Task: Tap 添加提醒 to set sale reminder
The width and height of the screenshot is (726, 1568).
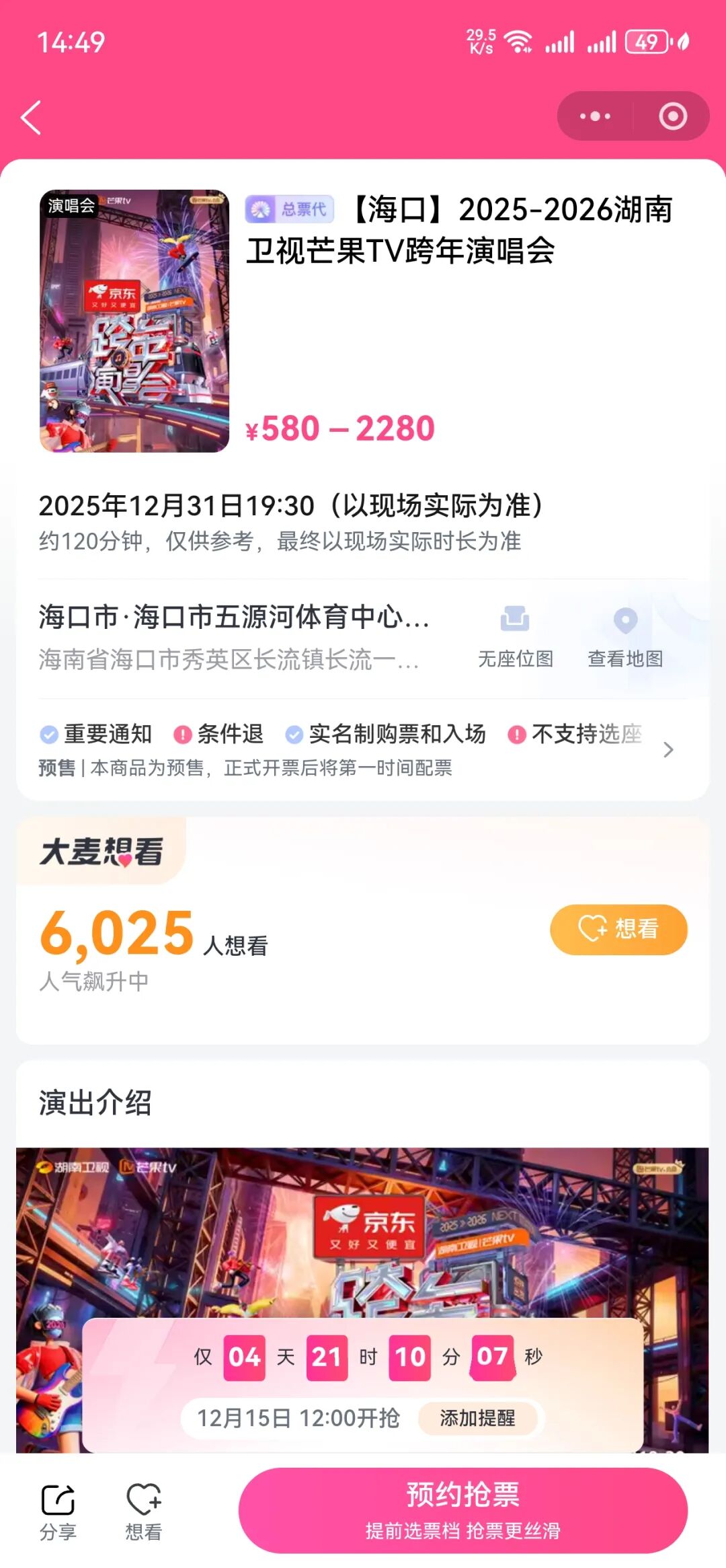Action: click(x=477, y=1418)
